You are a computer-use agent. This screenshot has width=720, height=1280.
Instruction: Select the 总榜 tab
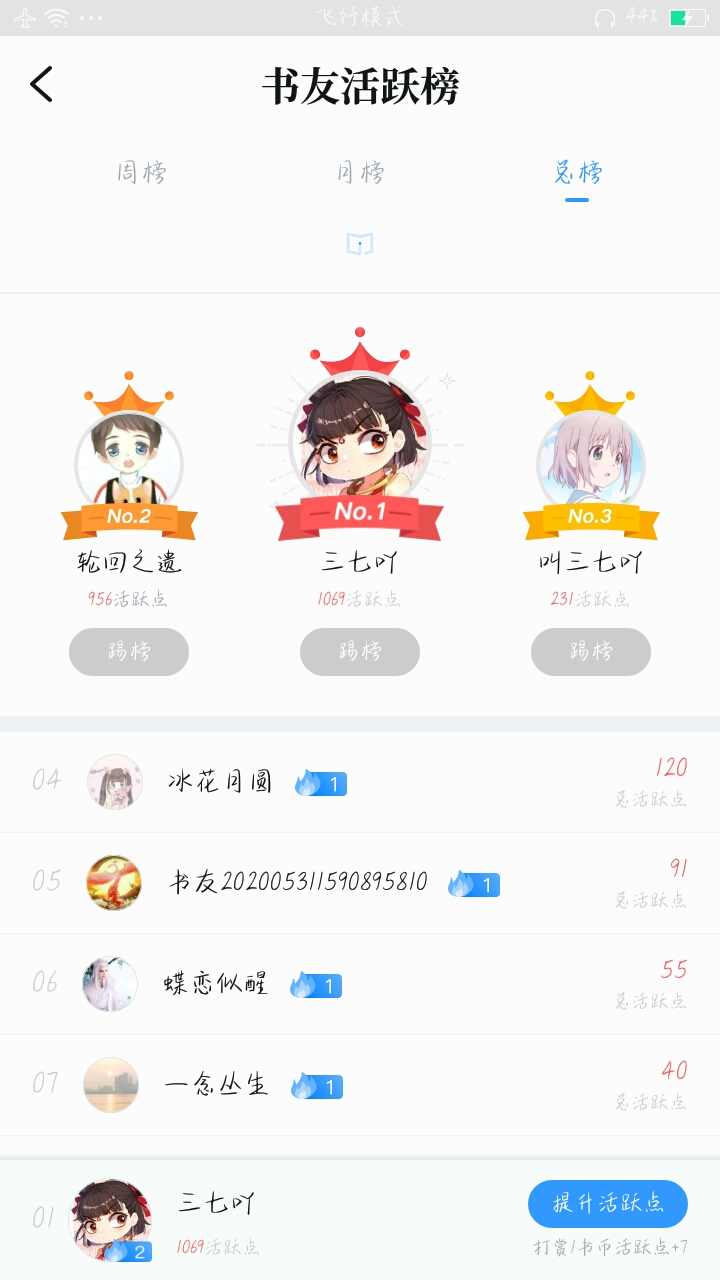577,173
